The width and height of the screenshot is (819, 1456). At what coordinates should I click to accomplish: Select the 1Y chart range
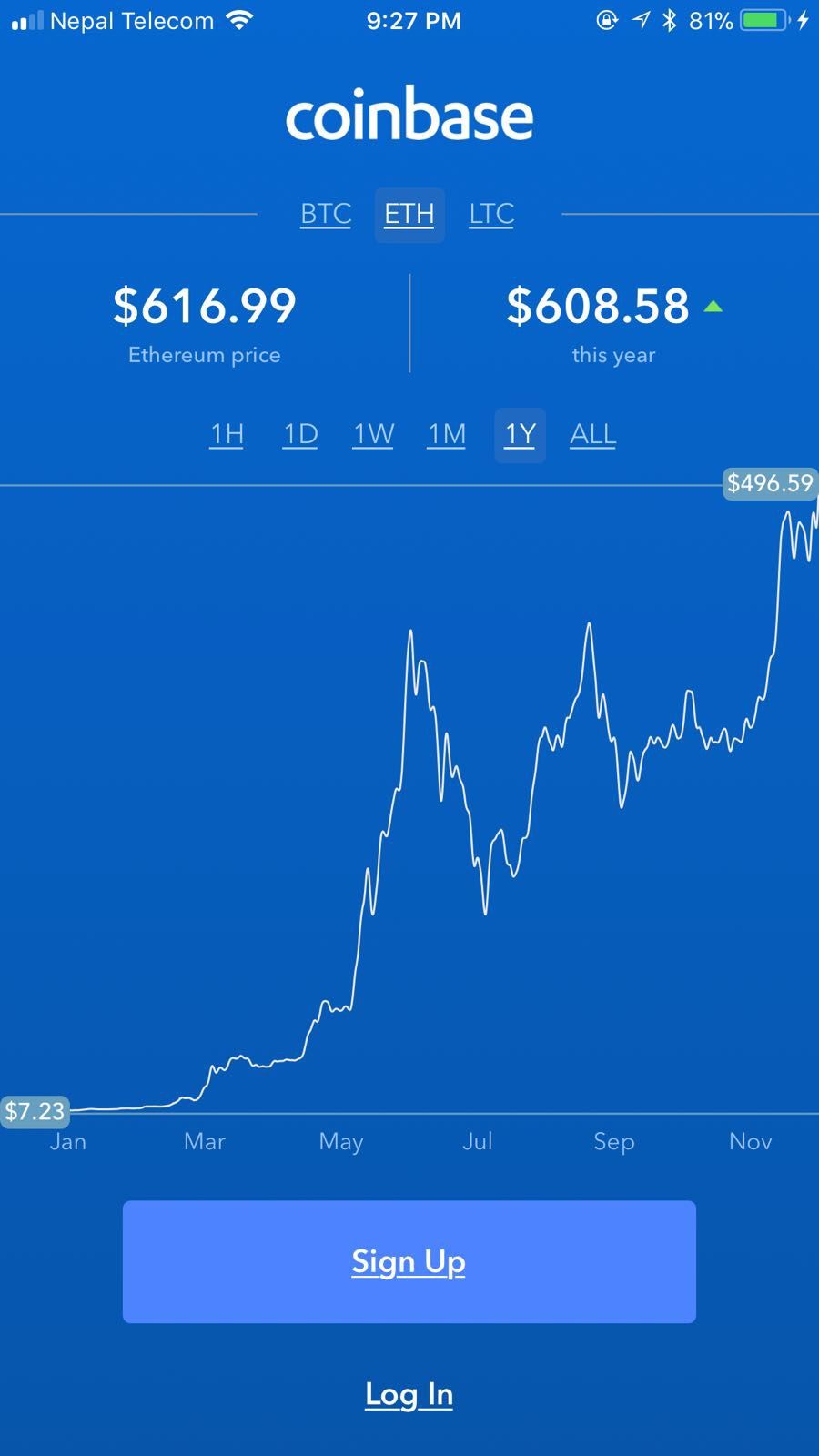point(521,435)
